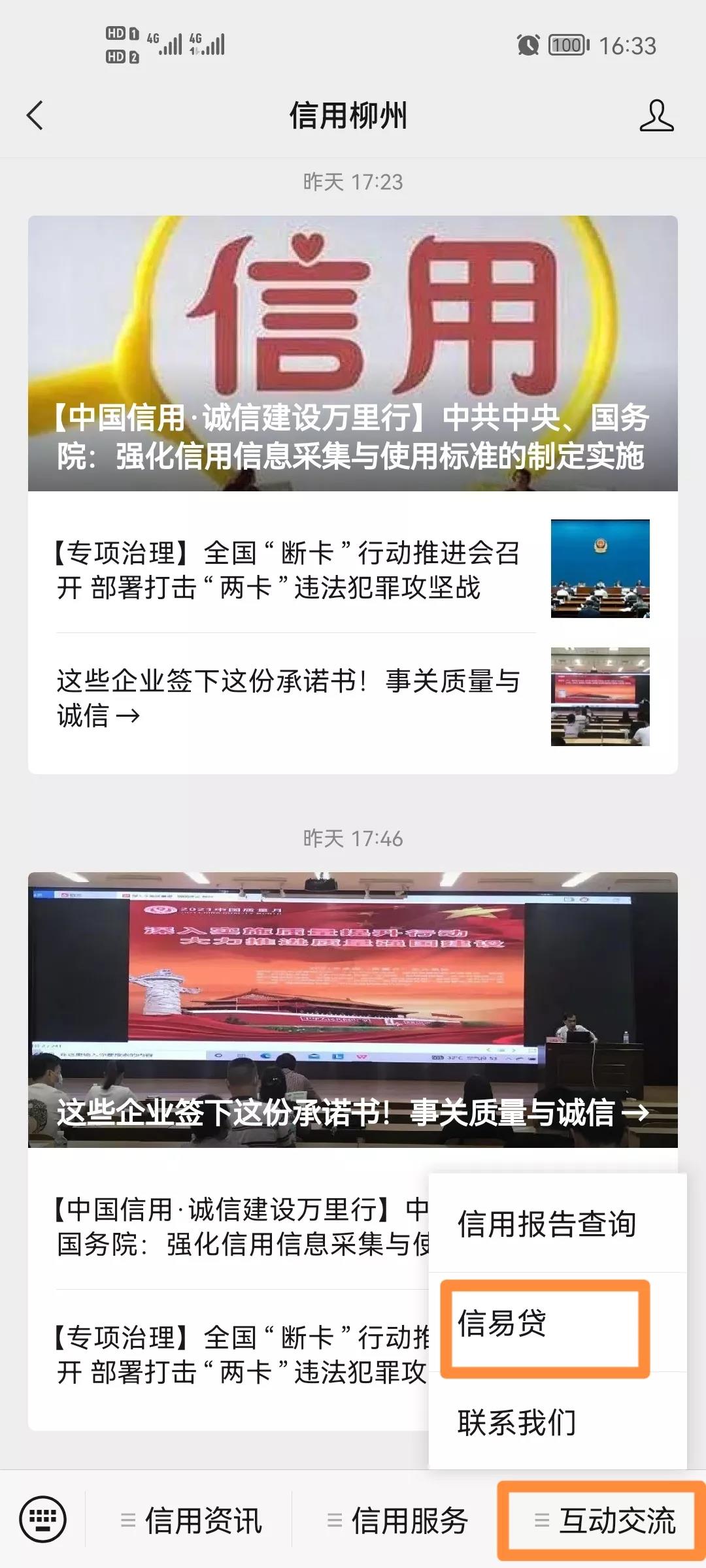706x1568 pixels.
Task: Switch to keyboard input mode
Action: (x=43, y=1520)
